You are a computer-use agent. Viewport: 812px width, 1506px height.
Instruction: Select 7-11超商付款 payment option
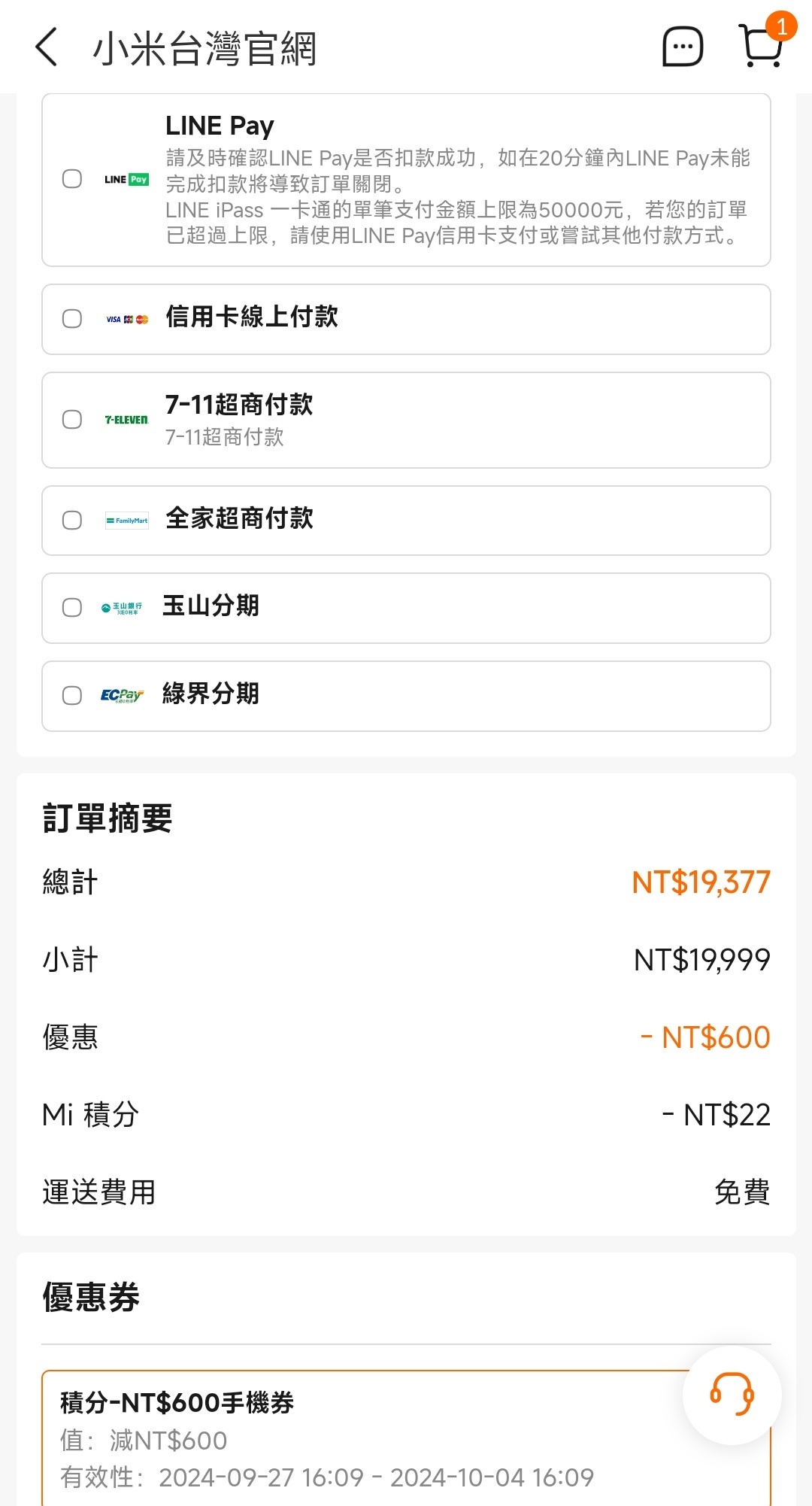(406, 420)
